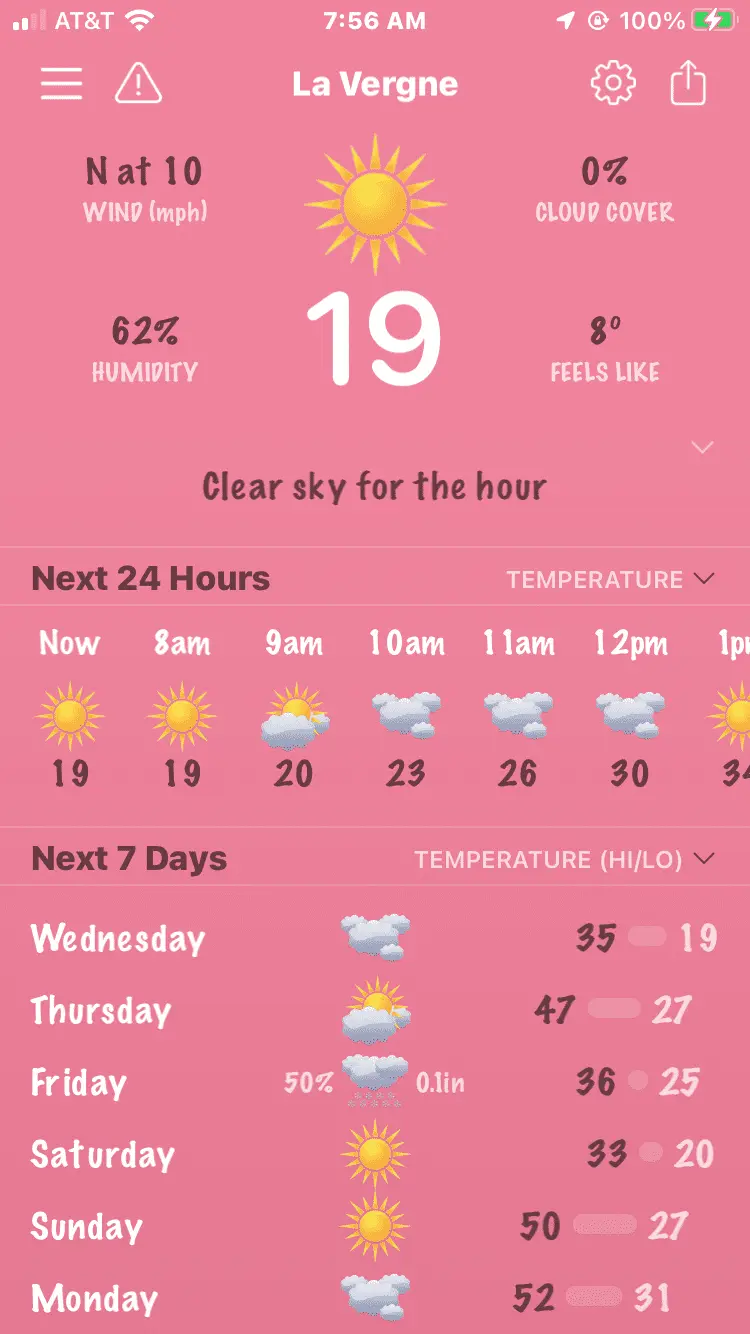The width and height of the screenshot is (750, 1334).
Task: Open Saturday's forecast row
Action: click(375, 1154)
